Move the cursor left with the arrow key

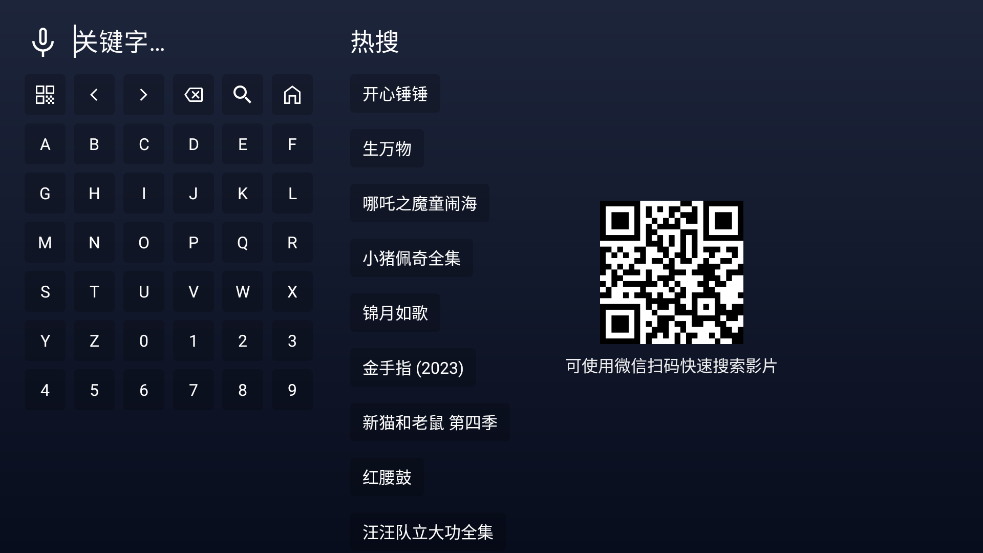(x=94, y=94)
